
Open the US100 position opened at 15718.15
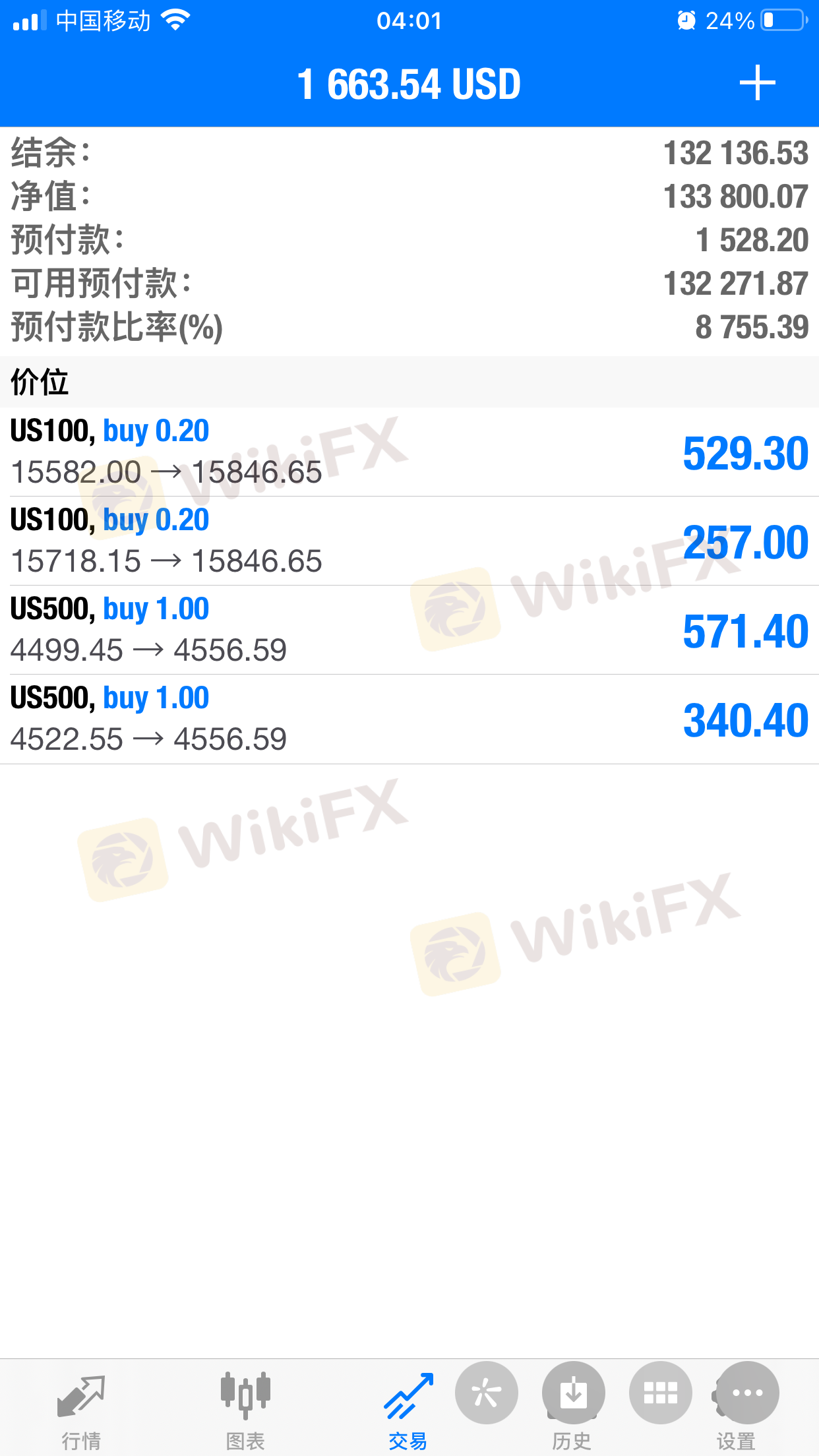point(409,541)
